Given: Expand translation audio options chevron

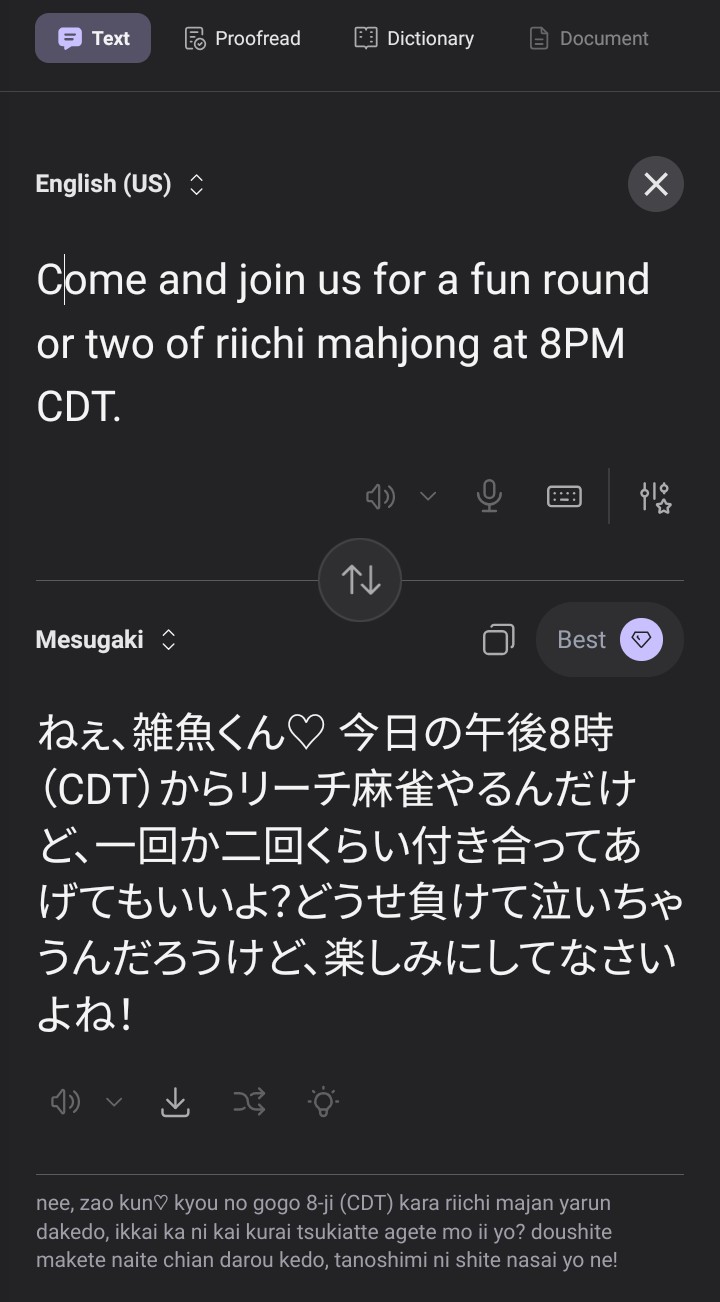Looking at the screenshot, I should point(114,1102).
